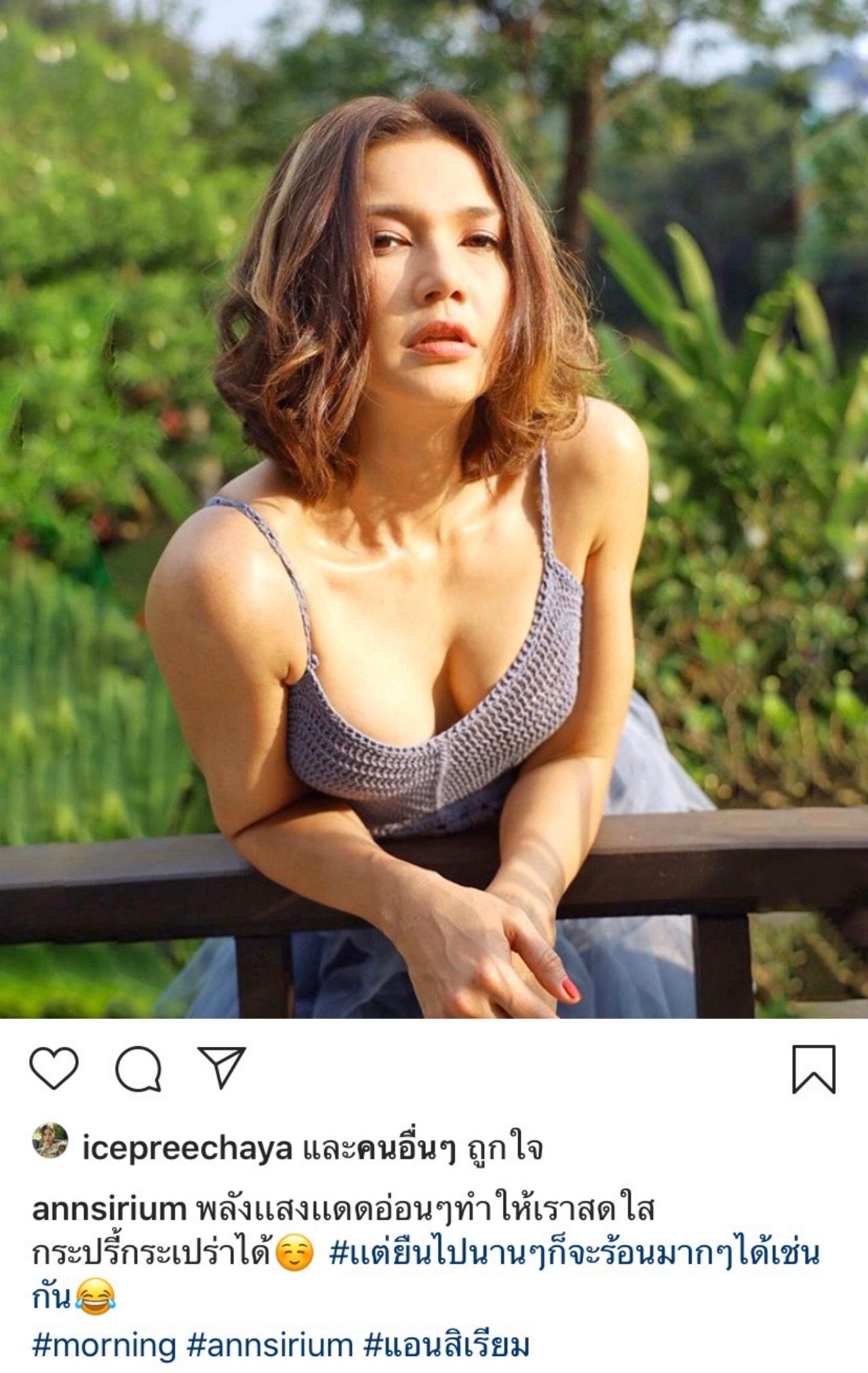
Task: Open the #แต่ยืนไปนานๆก็จะร้อนมากๆได้เช่นกัน hashtag
Action: pyautogui.click(x=574, y=1254)
